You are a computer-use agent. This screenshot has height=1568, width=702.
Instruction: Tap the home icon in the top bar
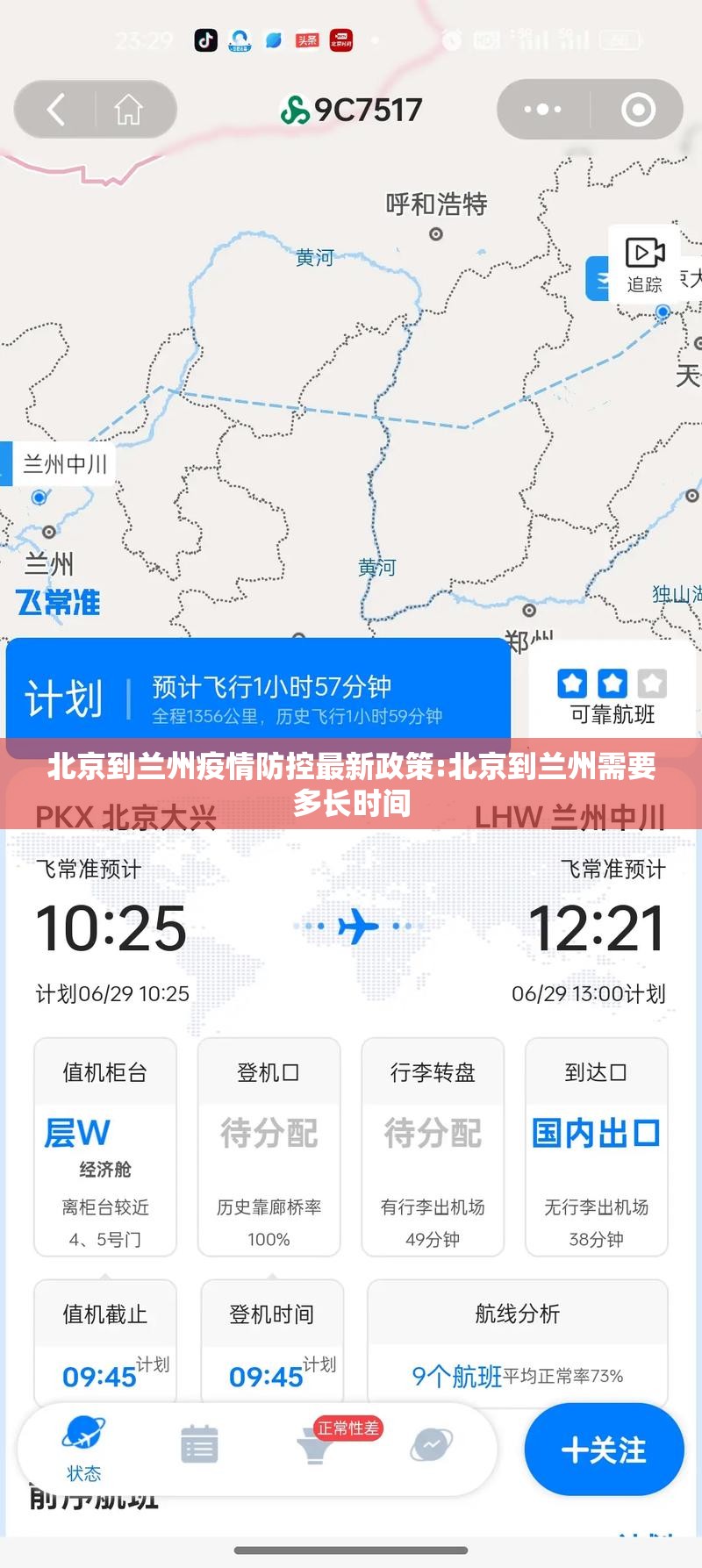(128, 110)
